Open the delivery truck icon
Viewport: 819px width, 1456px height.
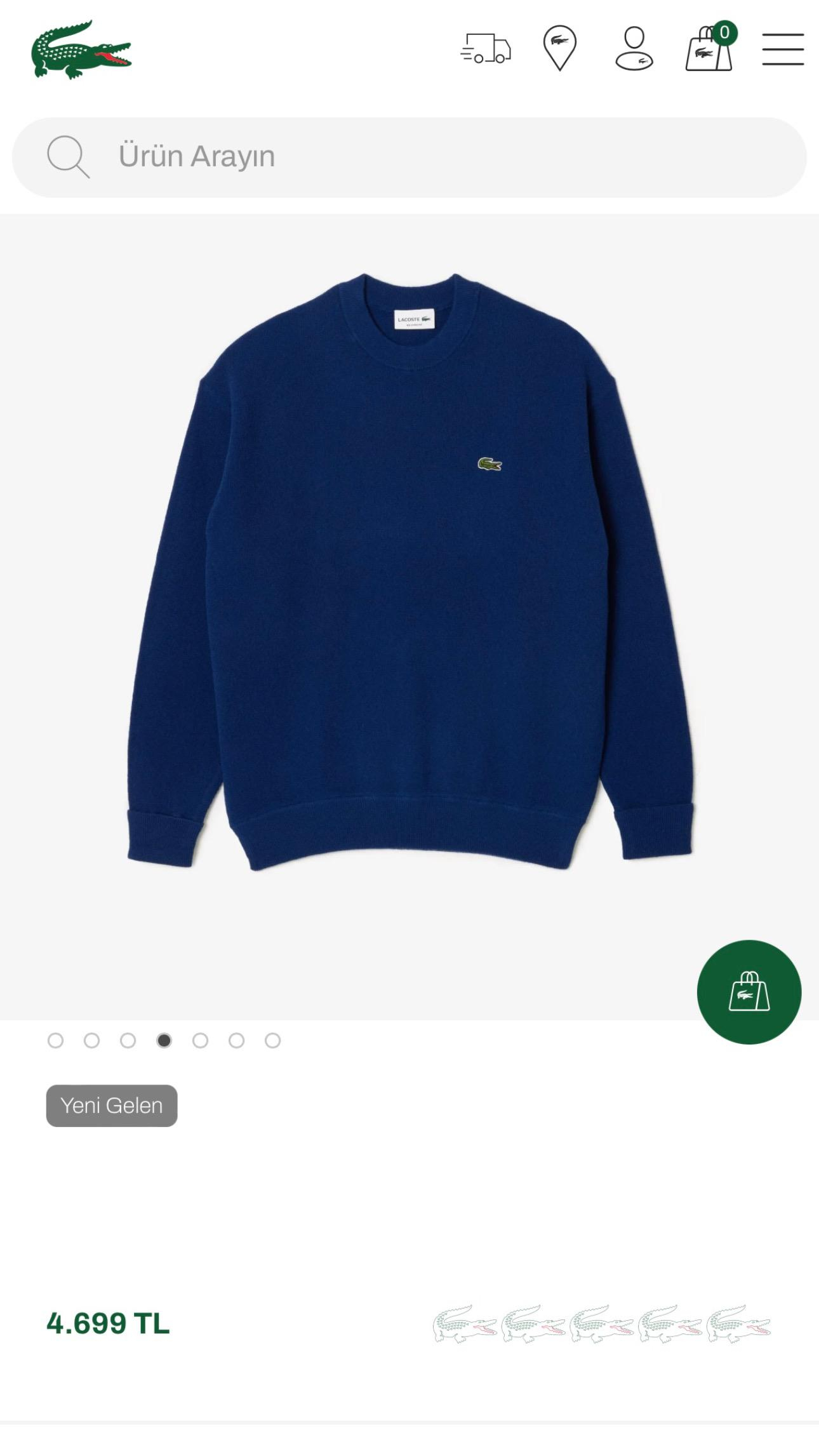click(486, 49)
